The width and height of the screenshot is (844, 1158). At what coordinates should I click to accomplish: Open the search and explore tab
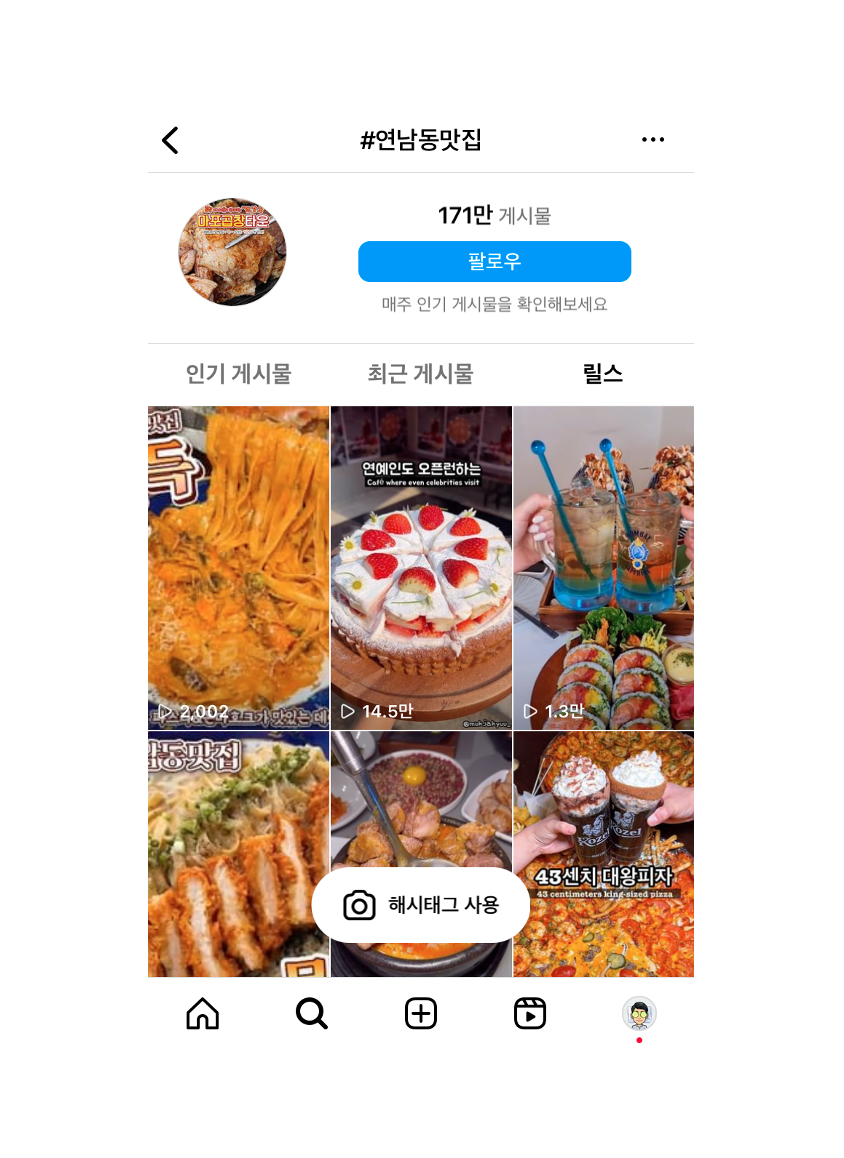click(x=312, y=1014)
